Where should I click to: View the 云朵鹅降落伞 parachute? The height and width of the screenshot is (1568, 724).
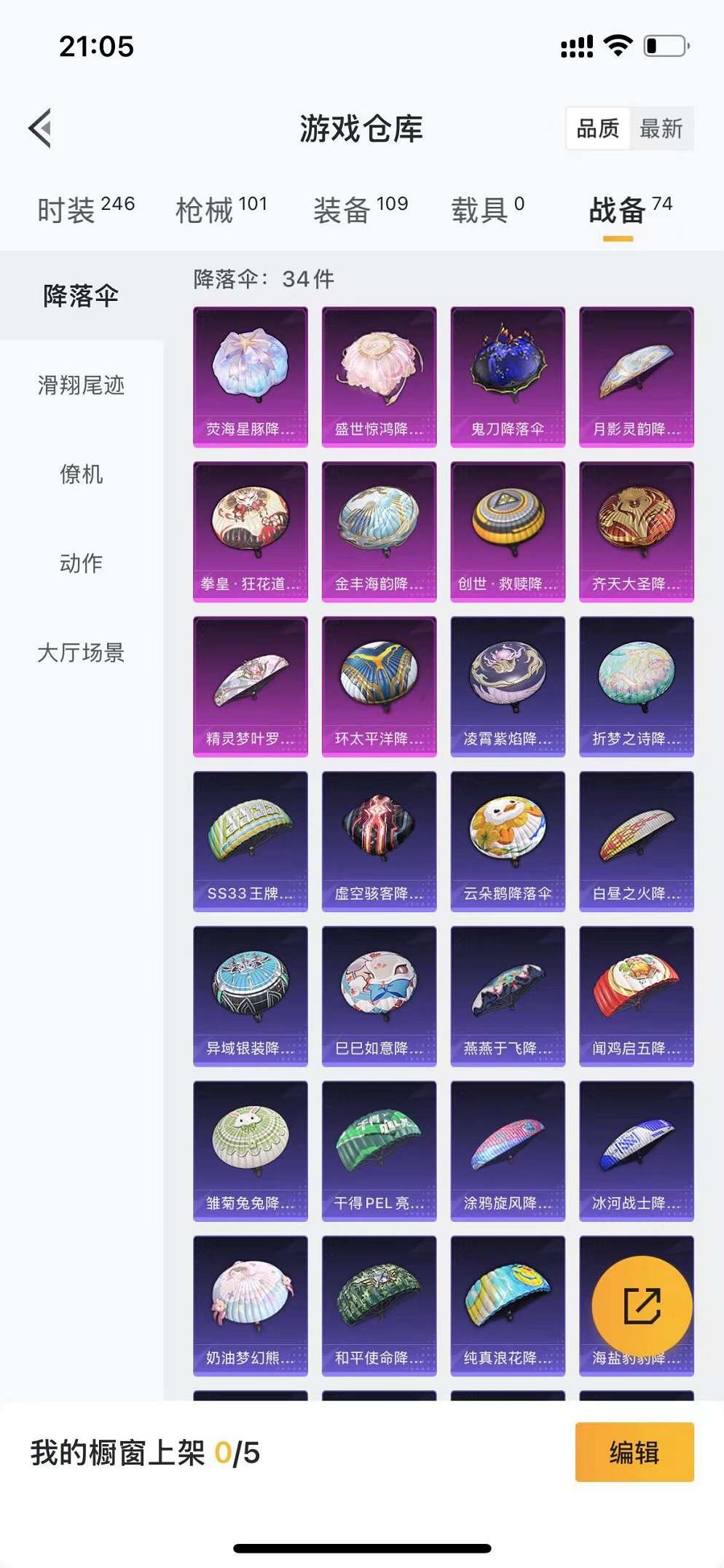(x=508, y=841)
